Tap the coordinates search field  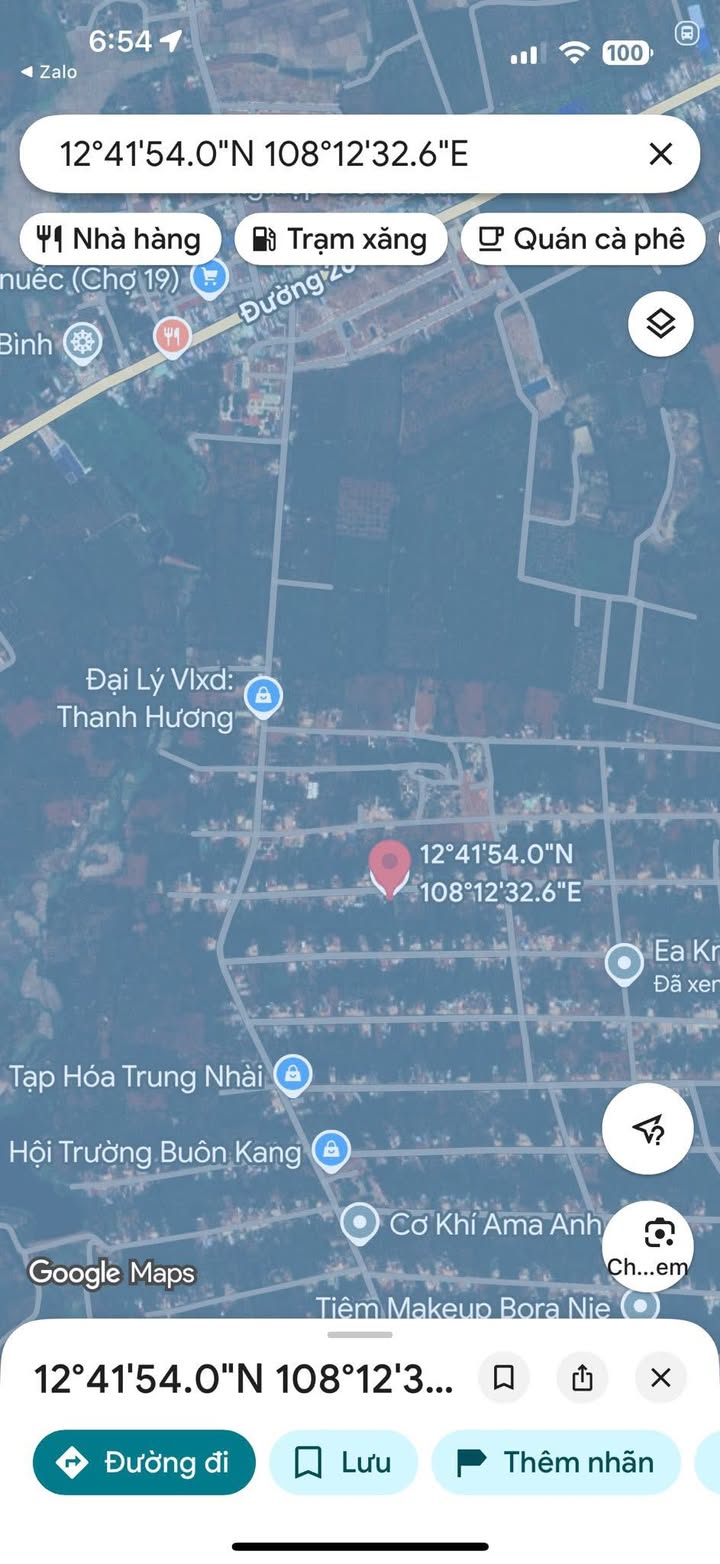330,154
